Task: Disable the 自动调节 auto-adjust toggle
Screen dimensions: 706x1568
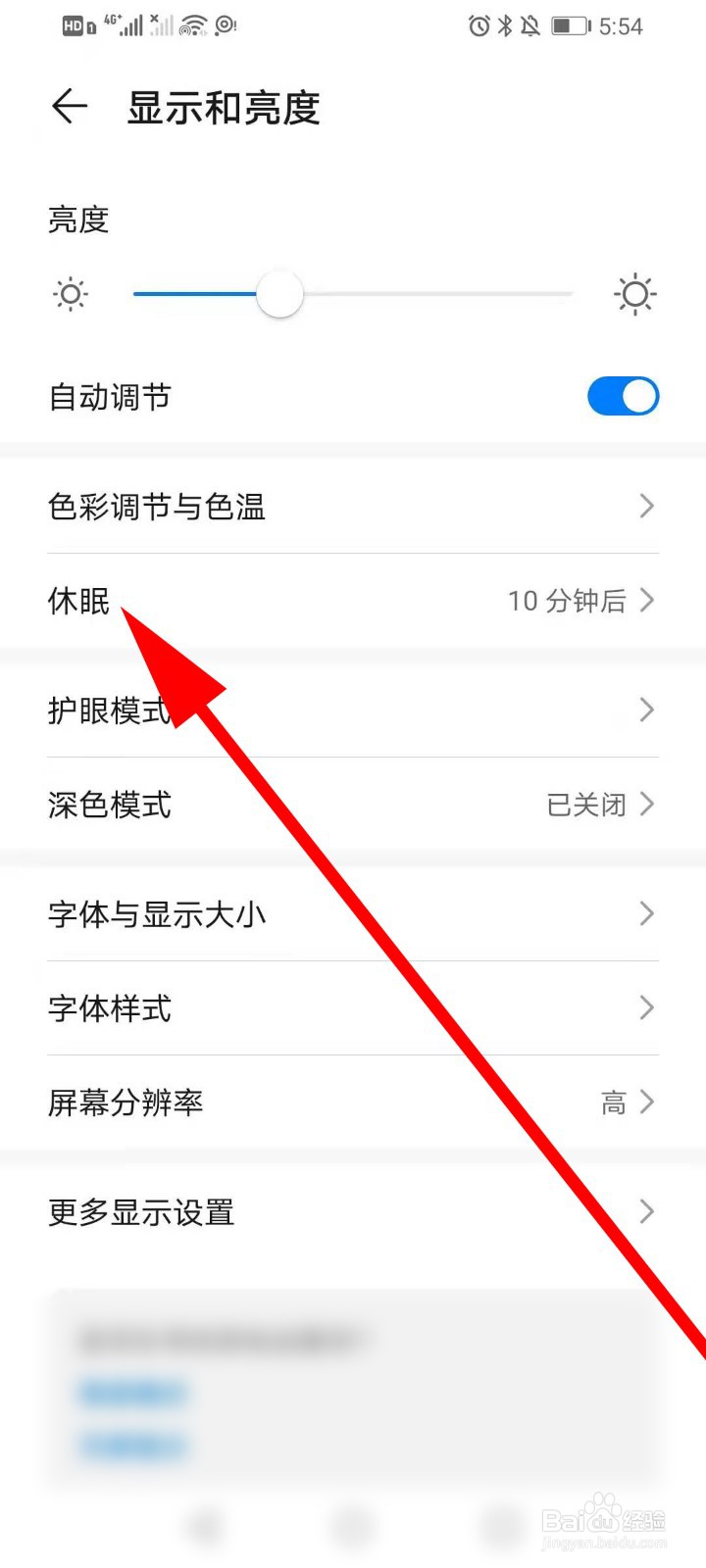Action: [623, 396]
